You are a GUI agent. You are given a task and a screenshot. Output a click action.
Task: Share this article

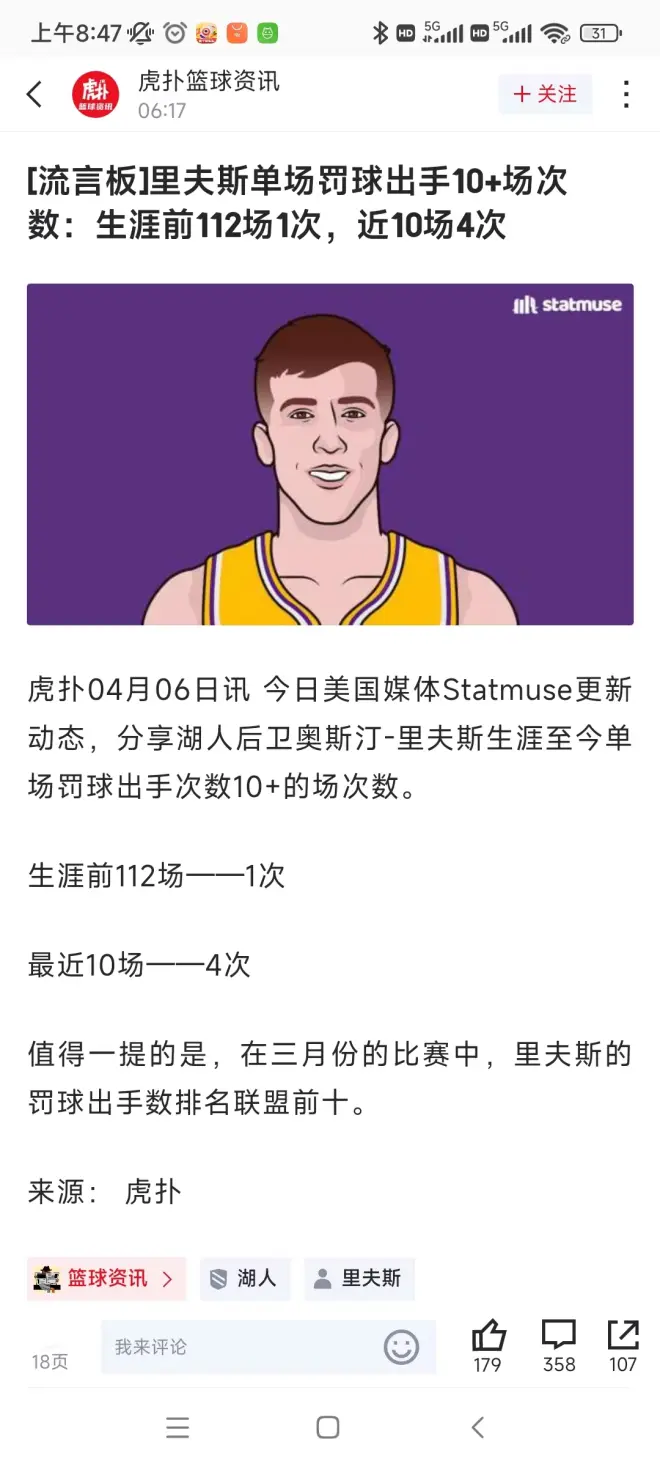(x=623, y=1345)
